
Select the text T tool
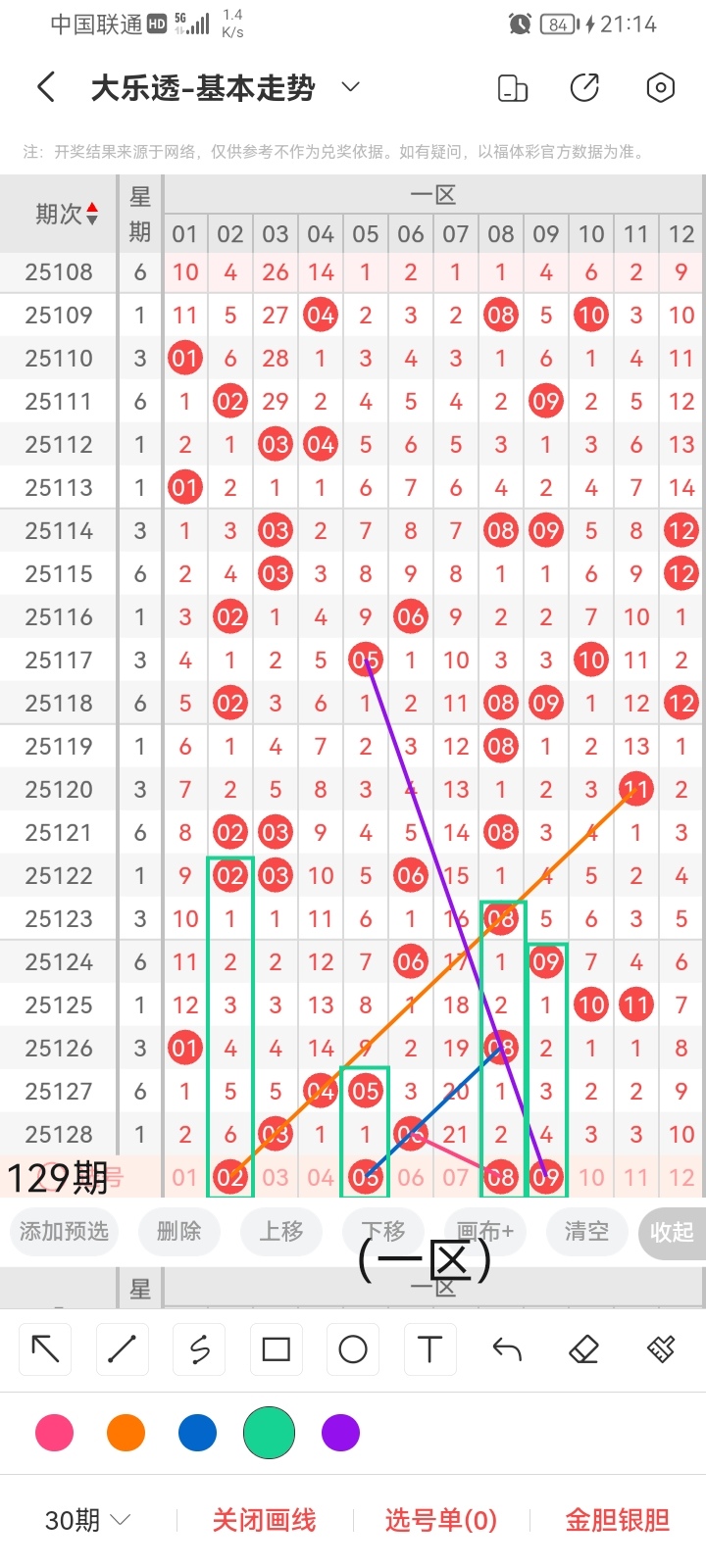coord(429,1349)
